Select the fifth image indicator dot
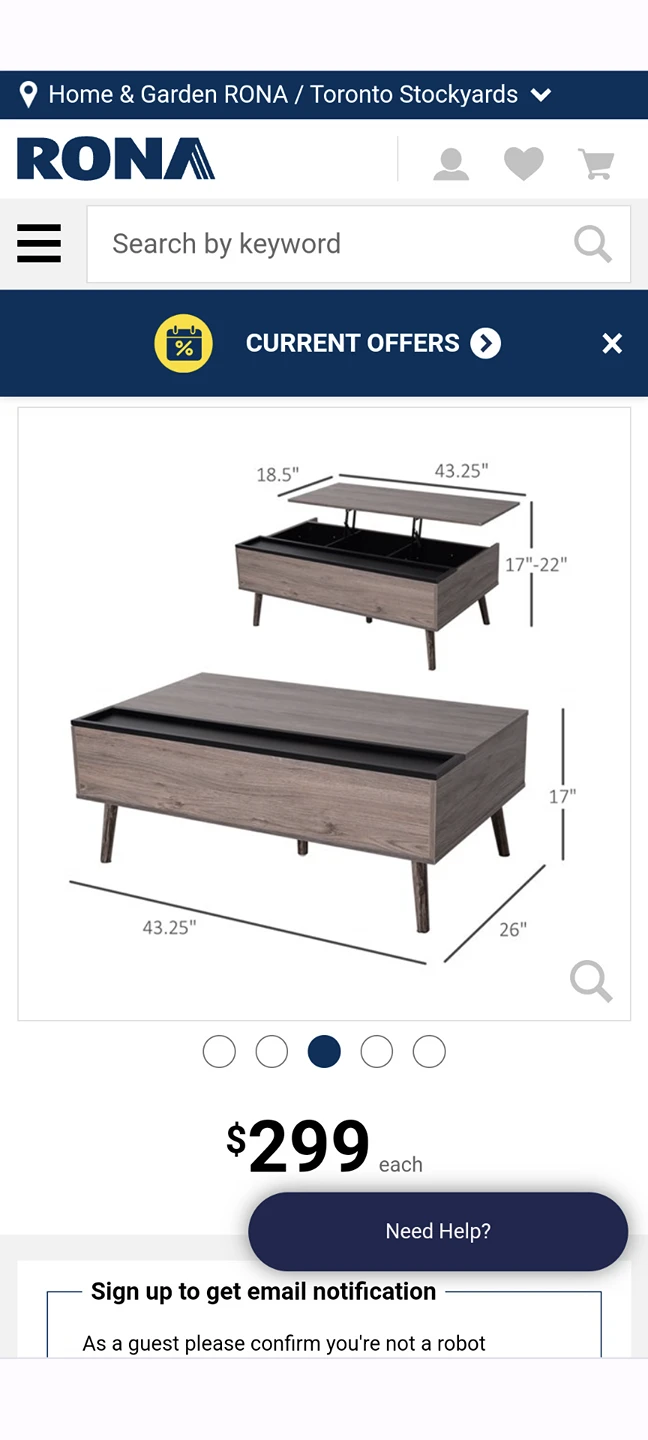 tap(429, 1052)
